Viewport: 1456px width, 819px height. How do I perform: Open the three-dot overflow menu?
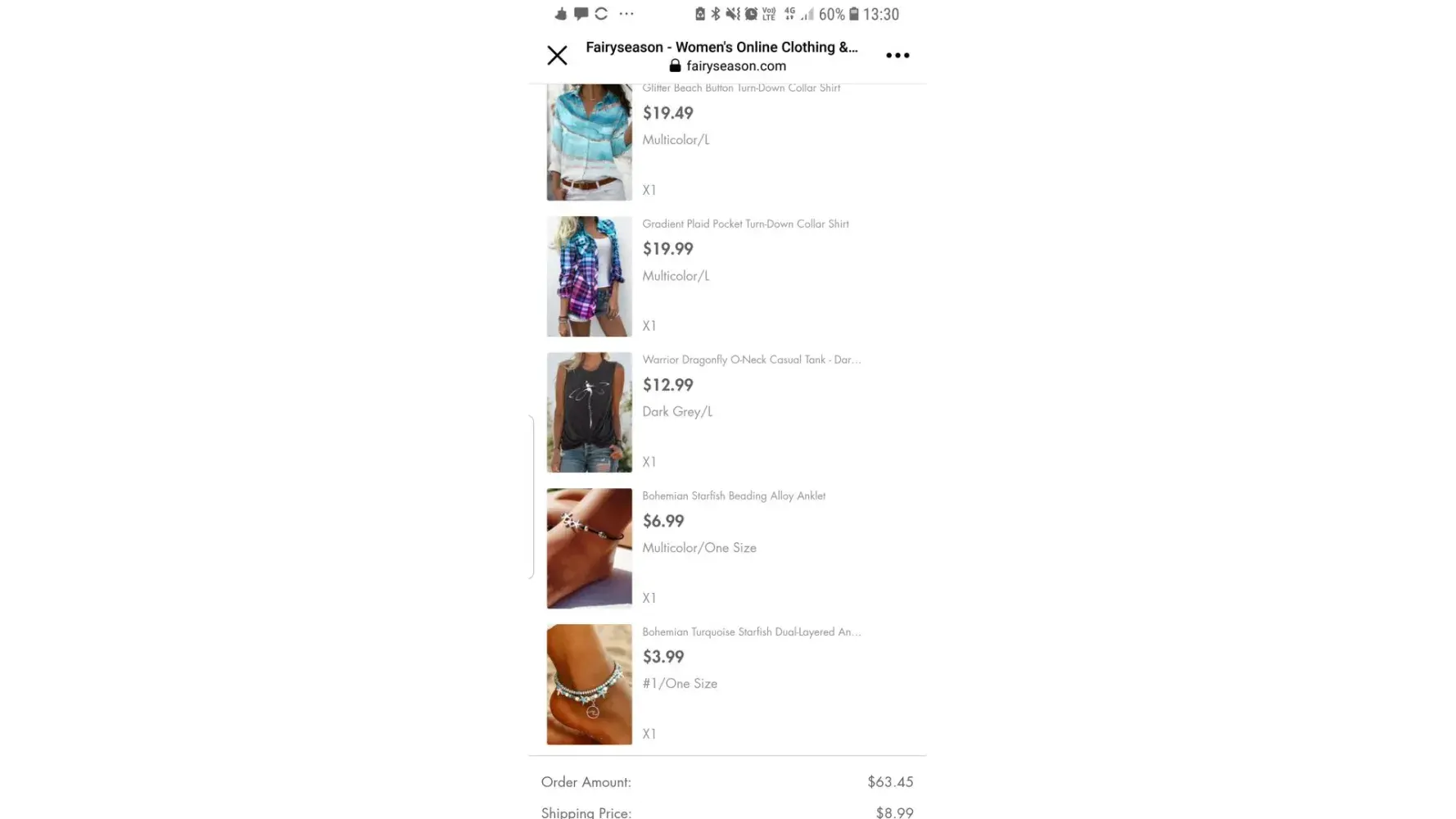[898, 56]
